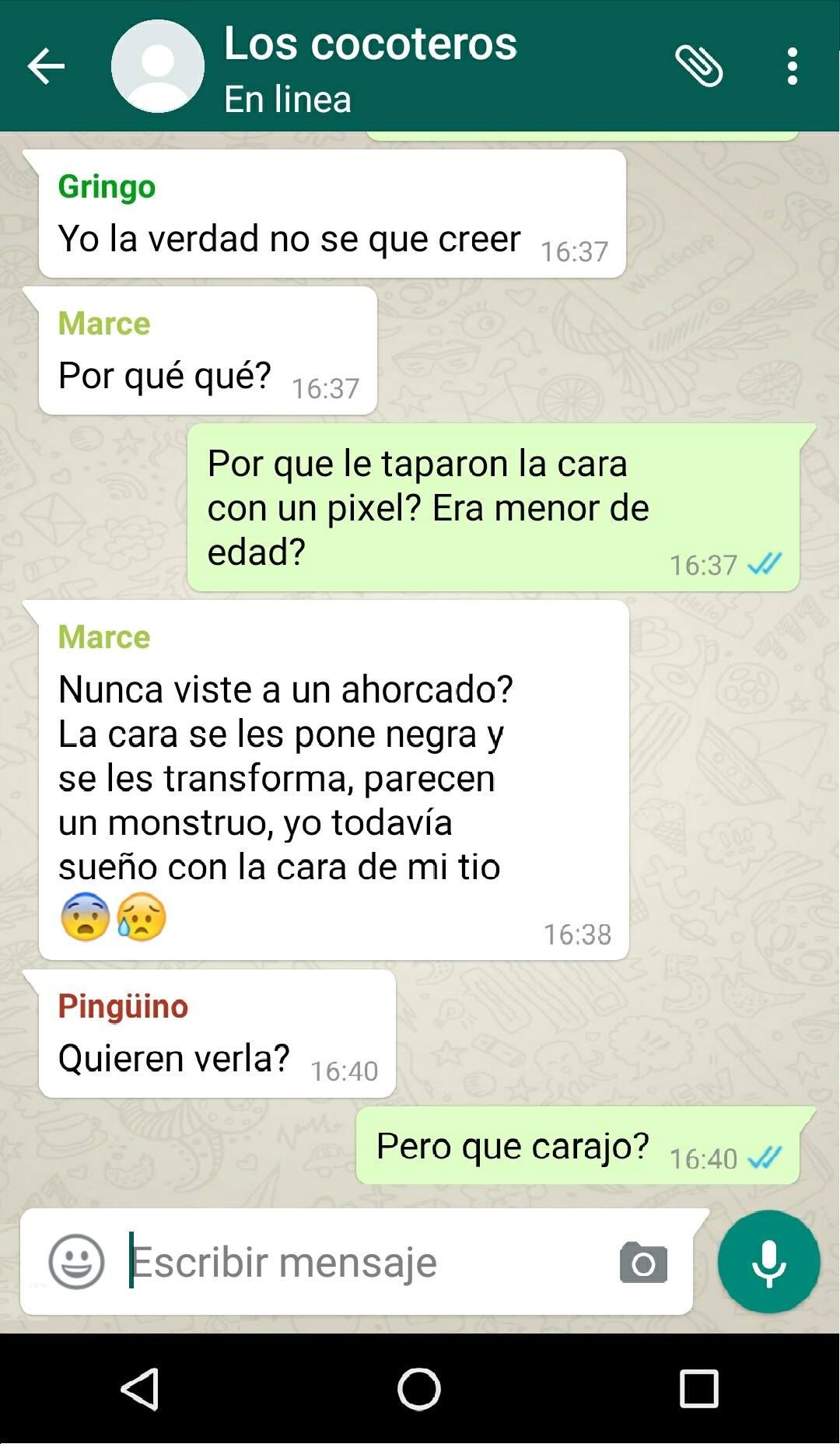Open the camera to send a photo

(643, 1262)
